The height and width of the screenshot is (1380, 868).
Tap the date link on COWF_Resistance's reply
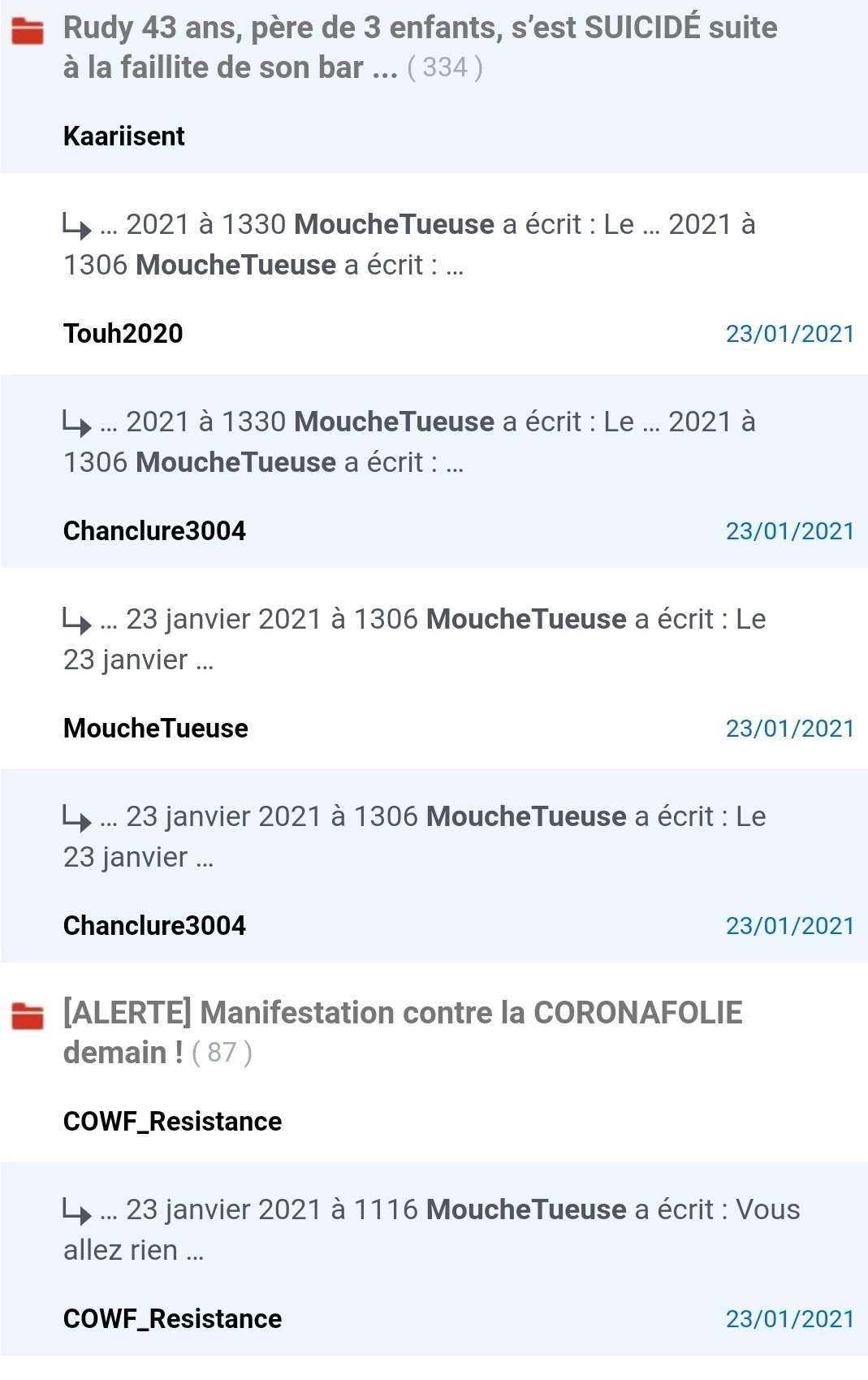coord(789,1319)
